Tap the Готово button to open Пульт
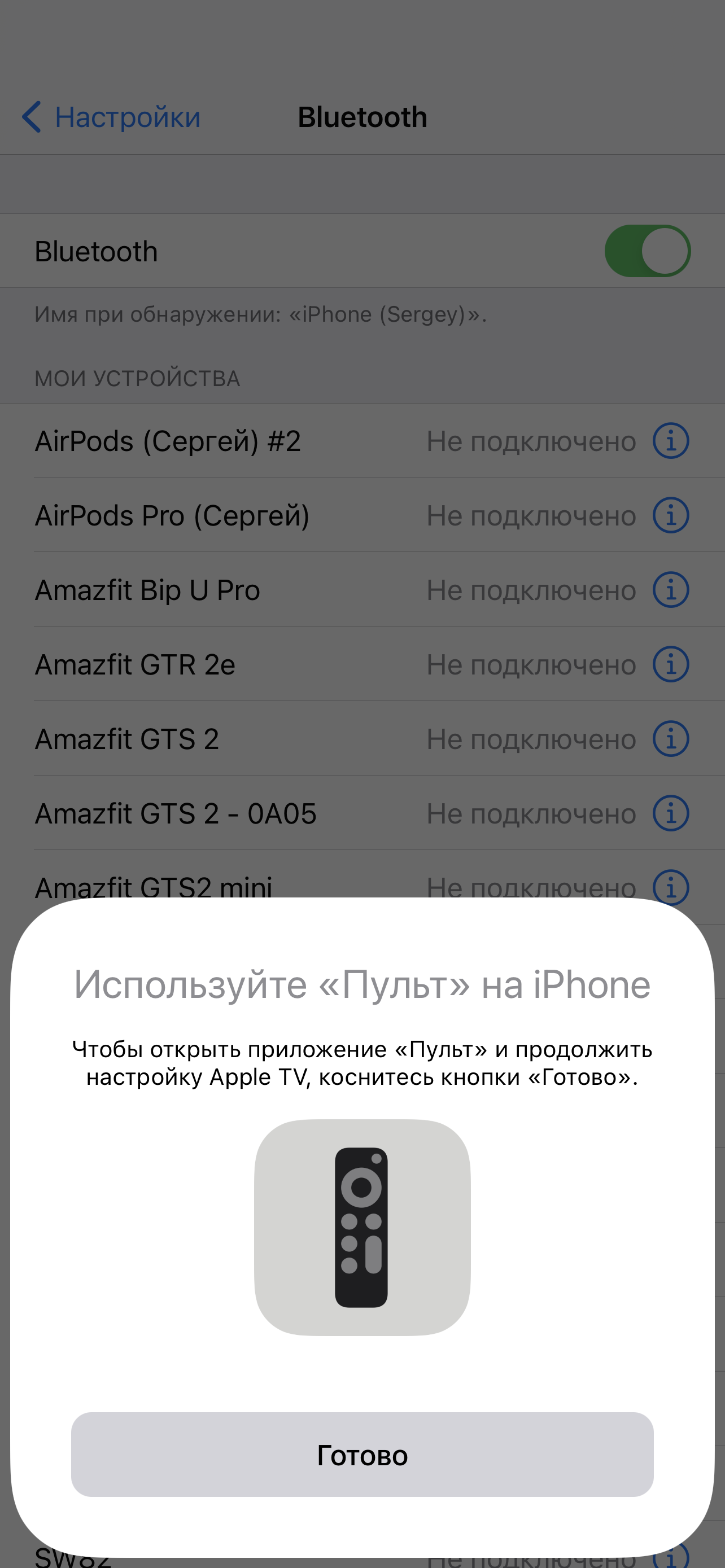725x1568 pixels. point(362,1454)
